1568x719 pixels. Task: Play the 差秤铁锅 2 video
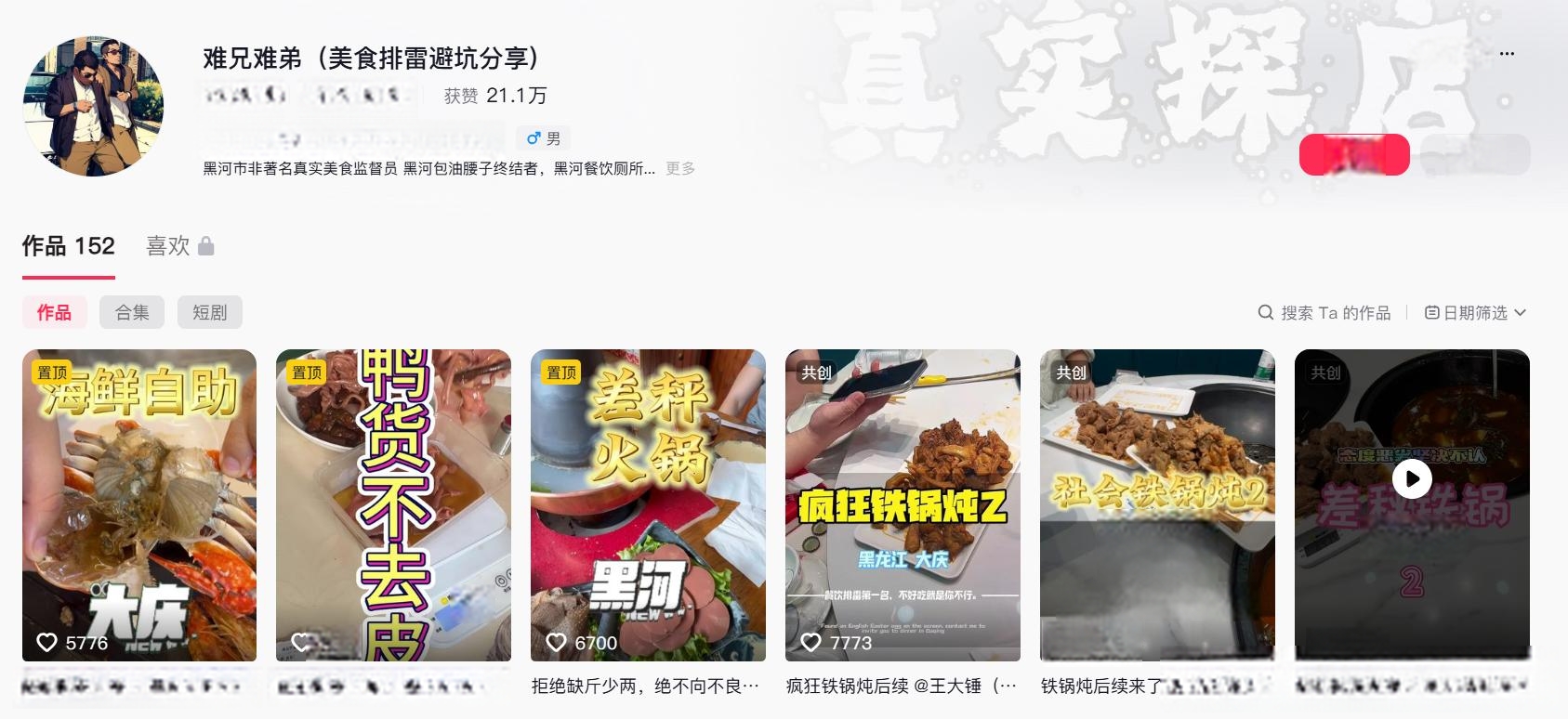tap(1412, 479)
